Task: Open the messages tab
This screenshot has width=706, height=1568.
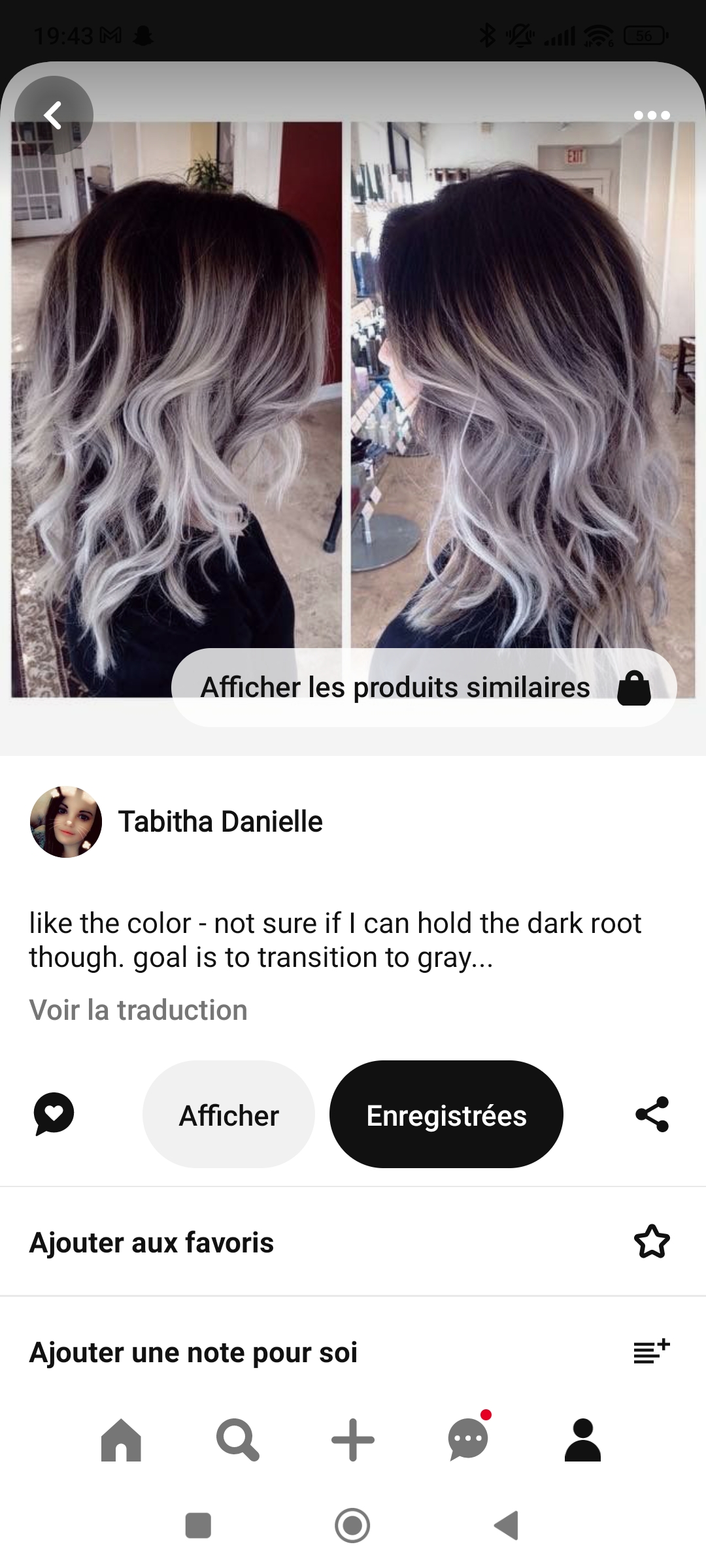Action: (468, 1439)
